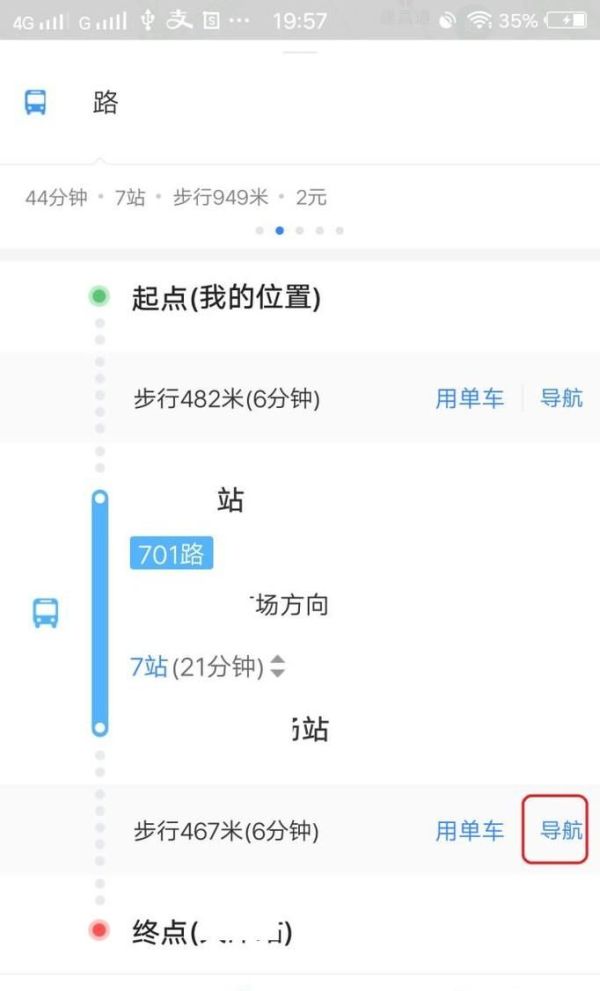This screenshot has height=991, width=600.
Task: Tap 用单车 for the 482米 walk
Action: point(469,398)
